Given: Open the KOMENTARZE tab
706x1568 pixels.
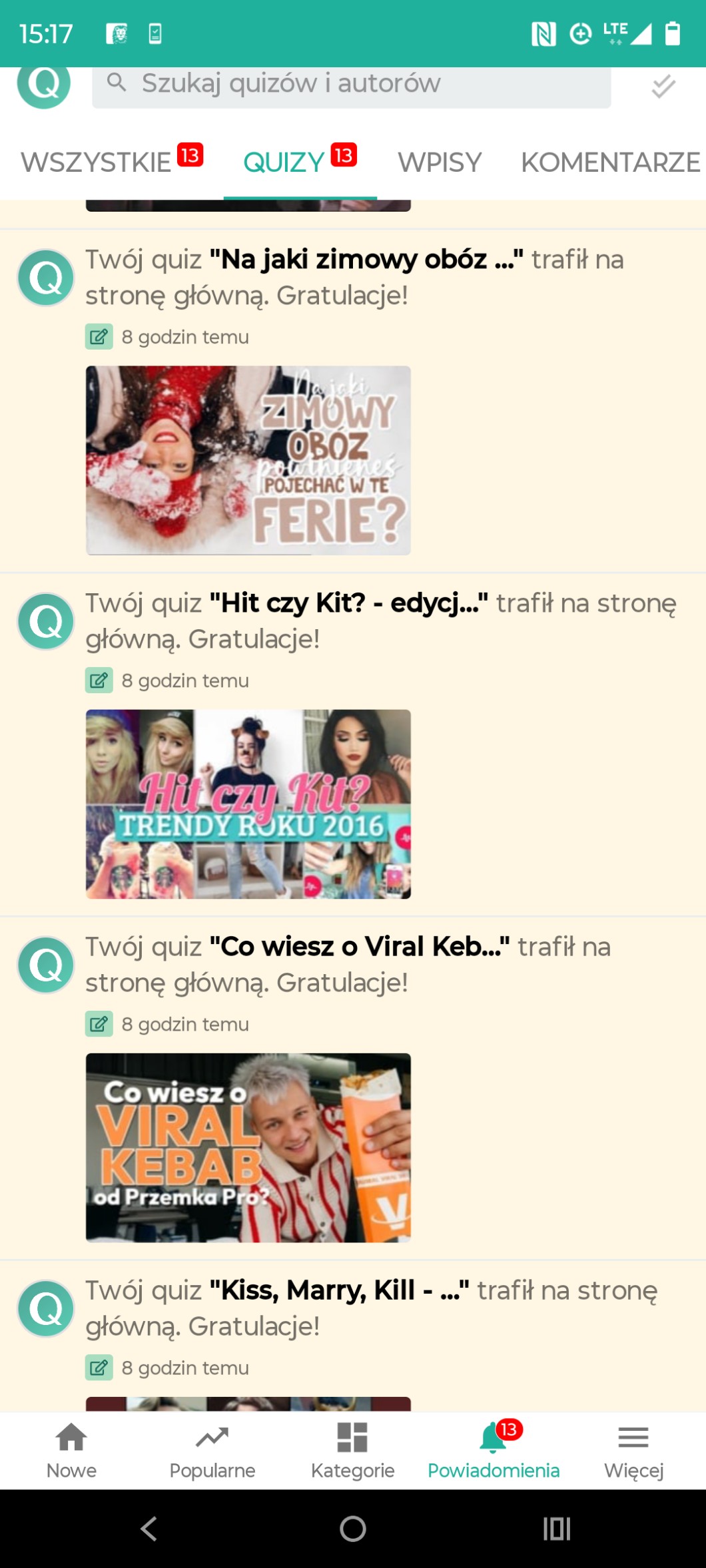Looking at the screenshot, I should (610, 162).
